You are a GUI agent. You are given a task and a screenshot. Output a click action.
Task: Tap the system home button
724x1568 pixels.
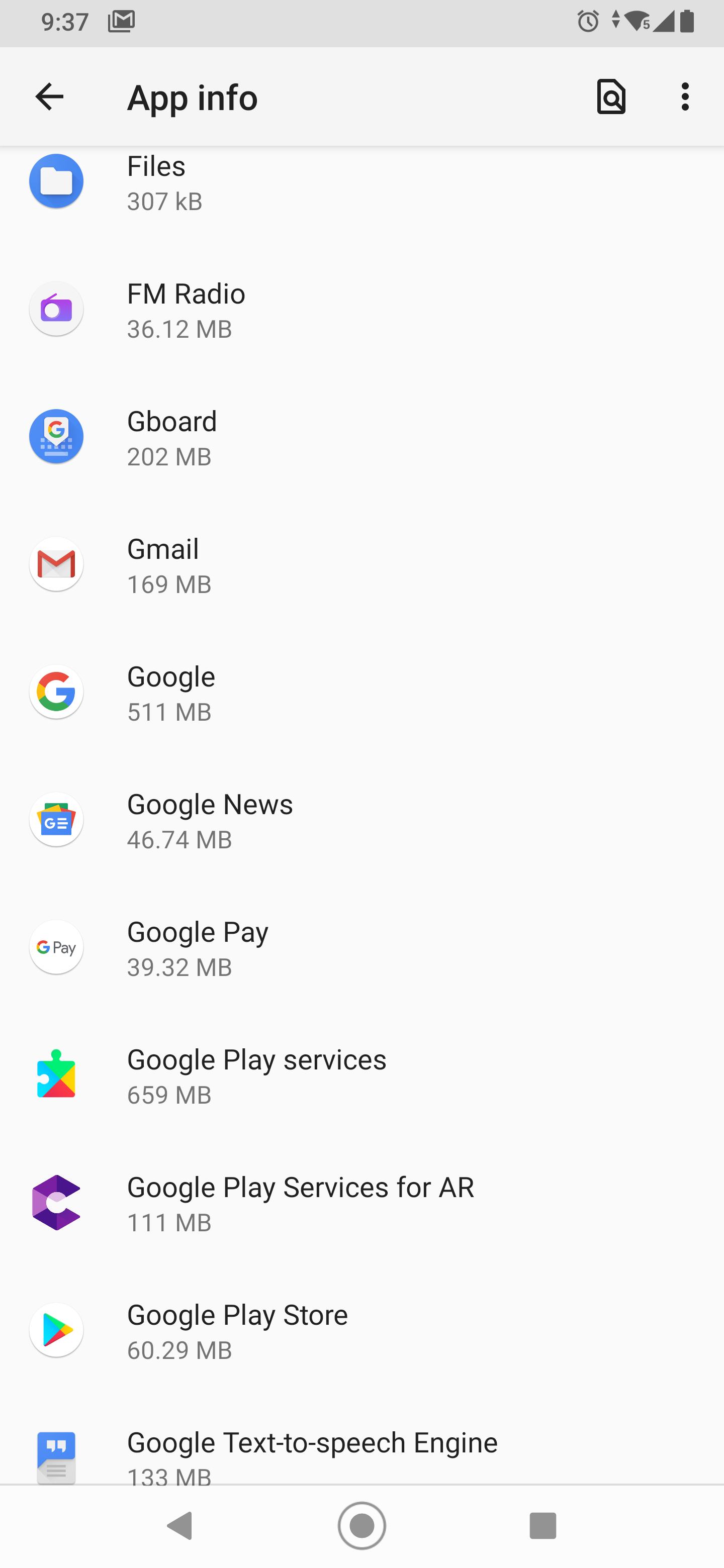pos(361,1525)
